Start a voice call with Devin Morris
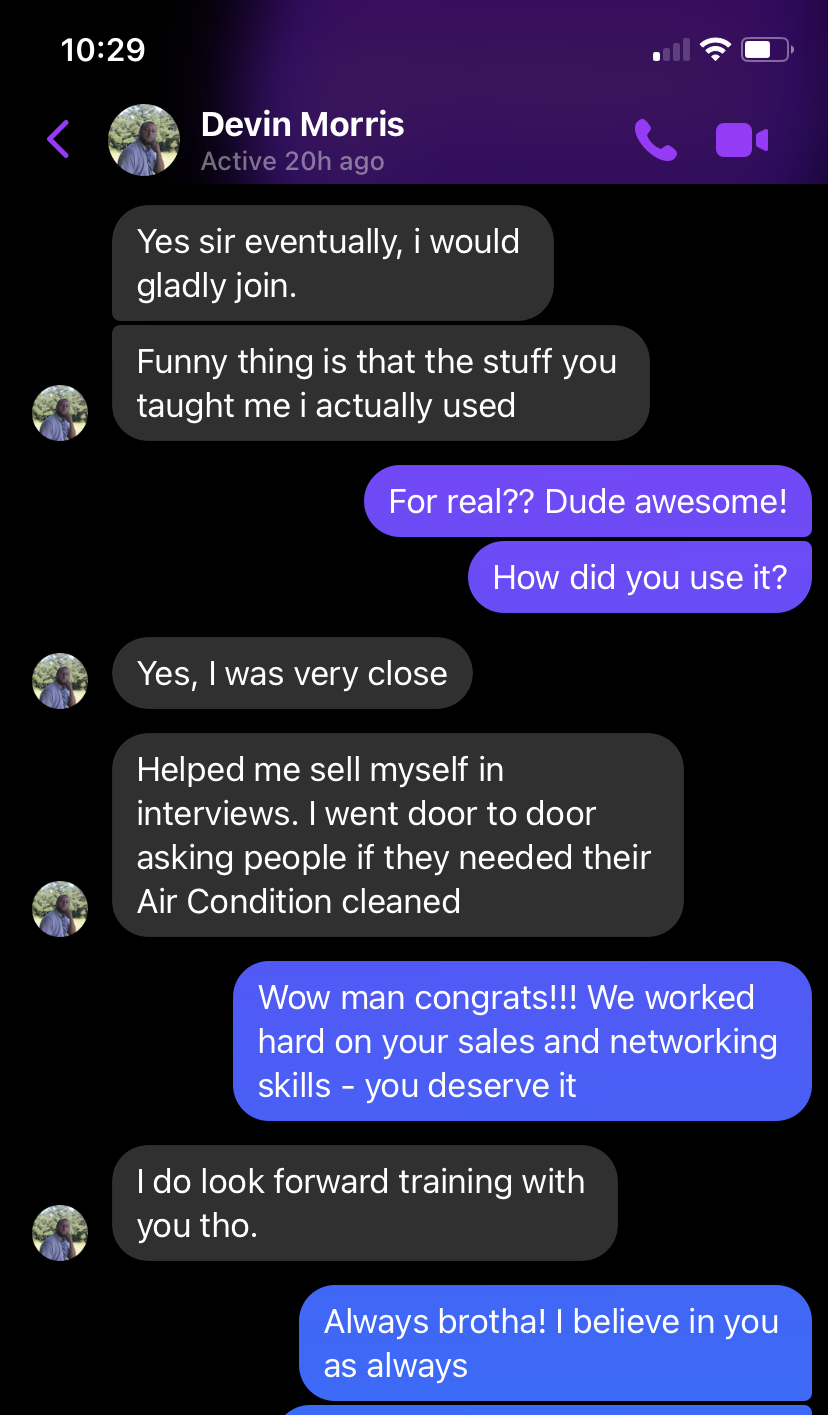Viewport: 828px width, 1415px height. click(x=655, y=140)
